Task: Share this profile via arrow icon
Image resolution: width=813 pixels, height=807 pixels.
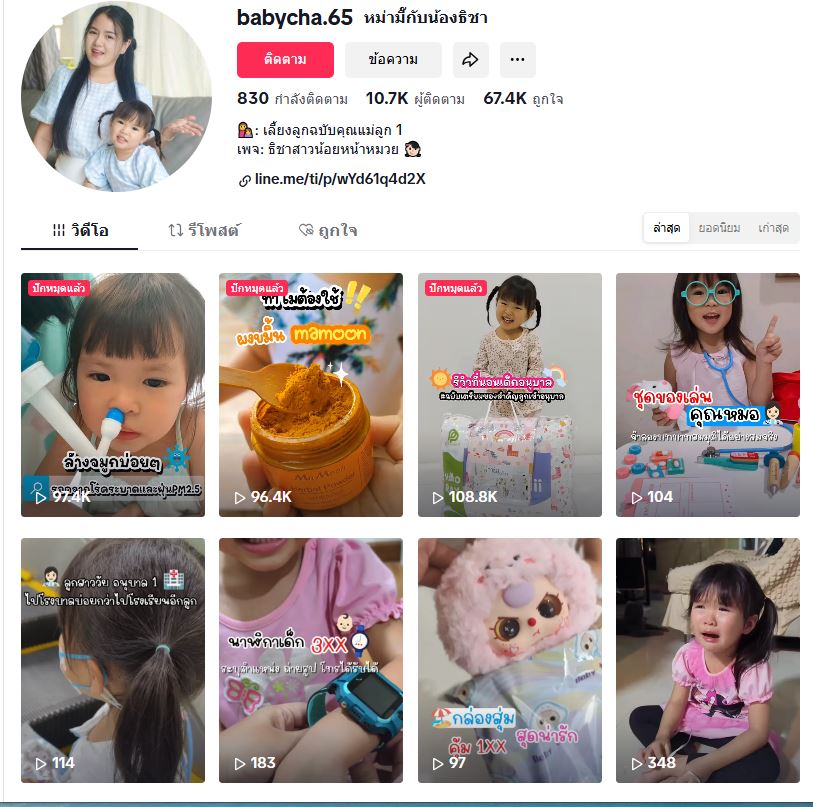Action: (470, 60)
